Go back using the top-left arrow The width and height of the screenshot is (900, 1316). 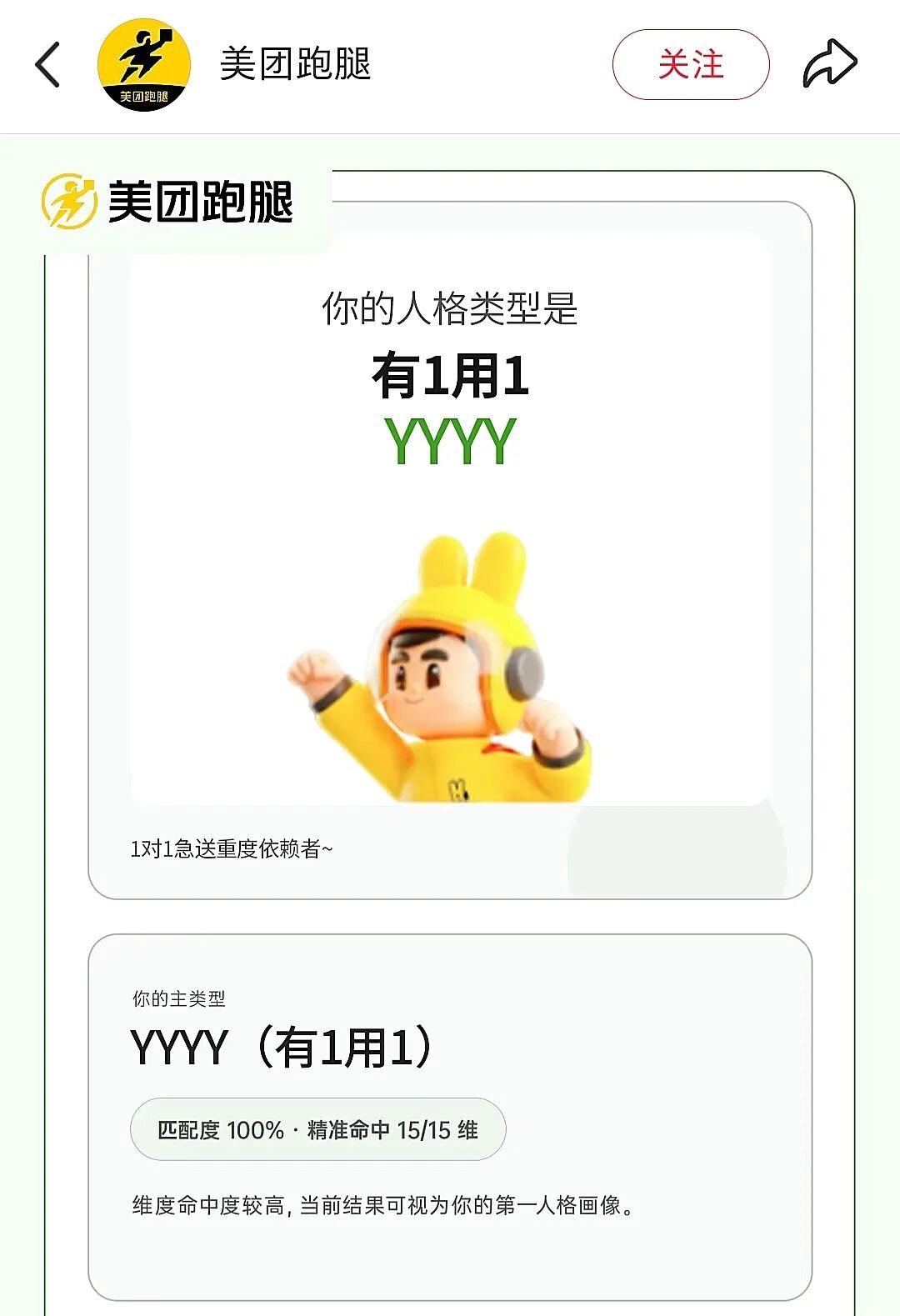tap(48, 64)
